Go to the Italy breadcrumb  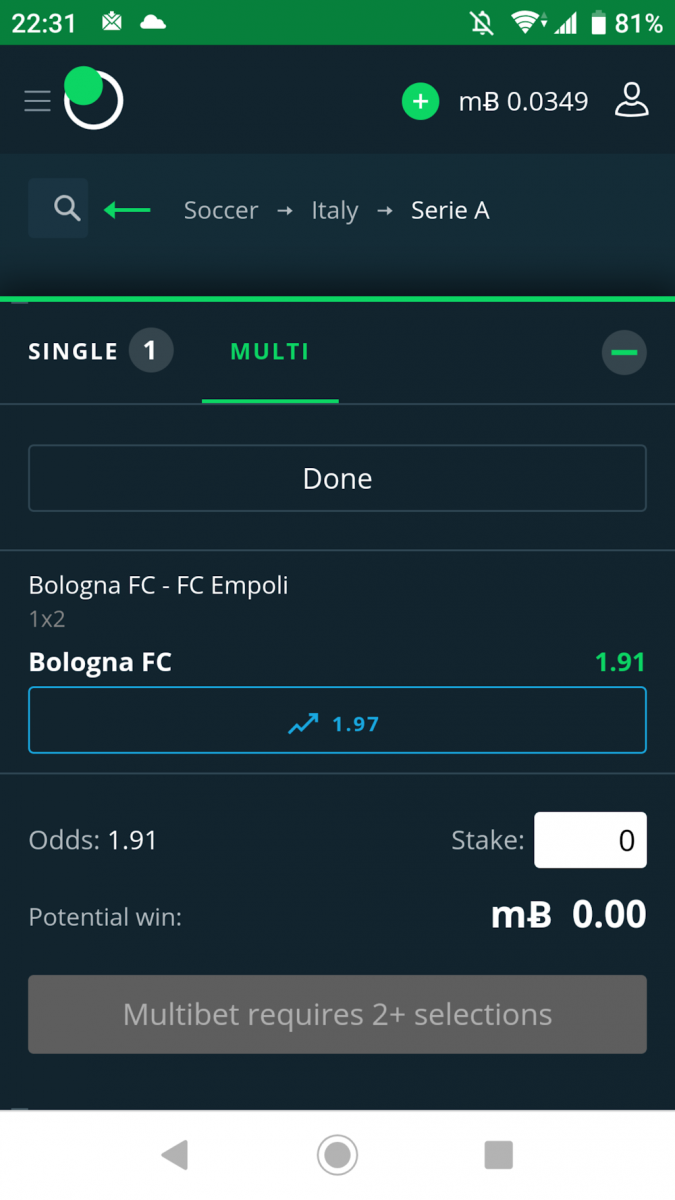click(x=334, y=211)
